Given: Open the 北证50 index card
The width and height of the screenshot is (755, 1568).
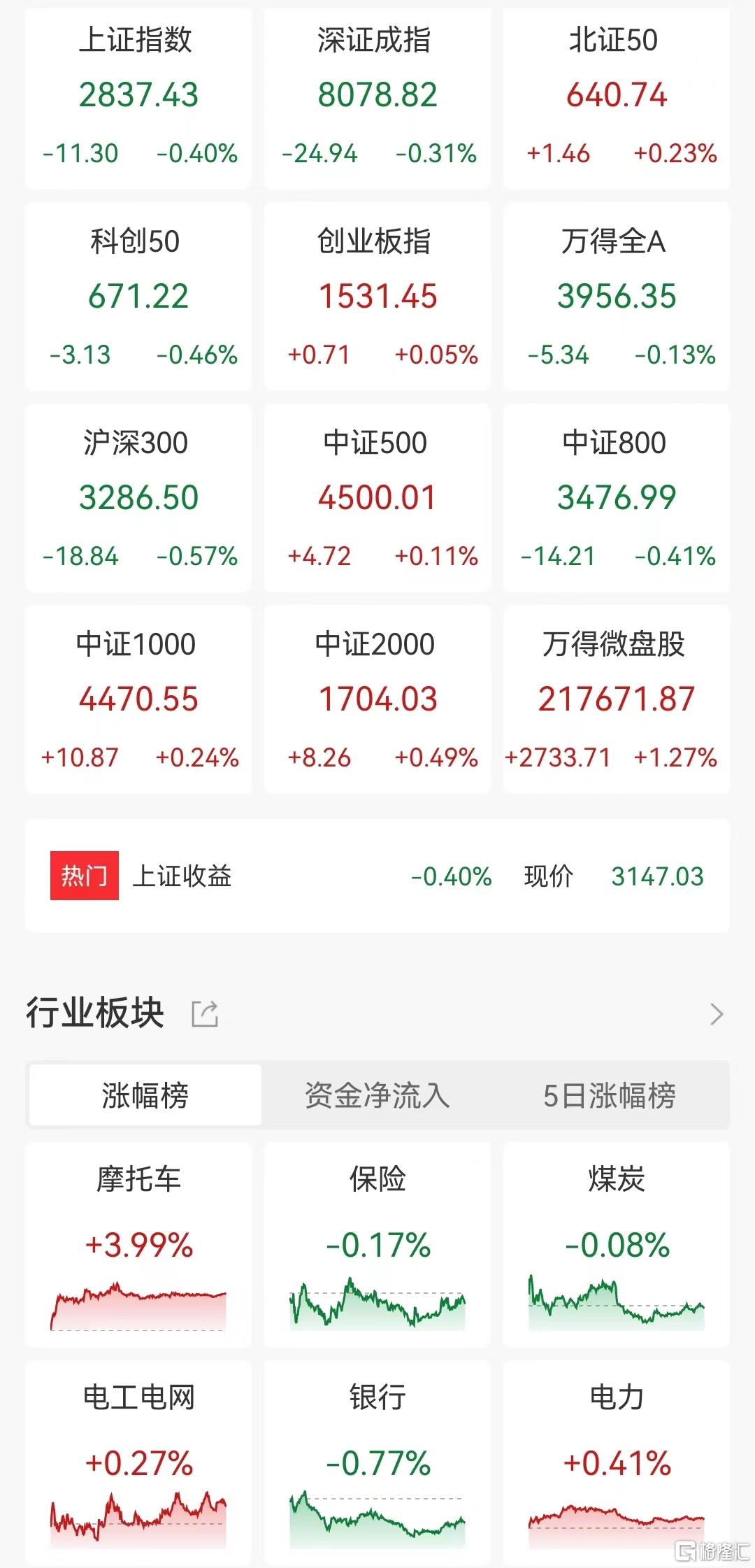Looking at the screenshot, I should pyautogui.click(x=616, y=97).
